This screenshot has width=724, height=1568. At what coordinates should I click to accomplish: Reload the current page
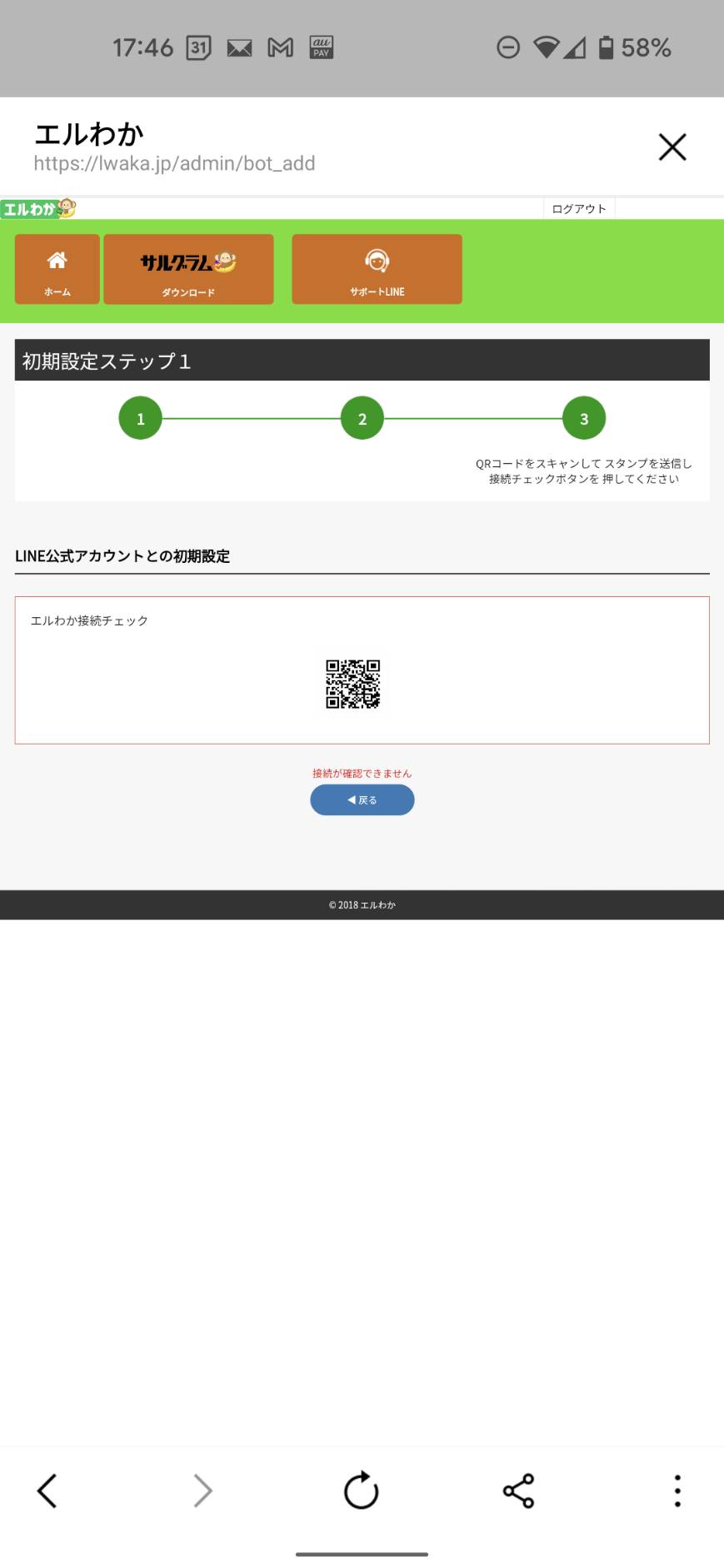[362, 1491]
